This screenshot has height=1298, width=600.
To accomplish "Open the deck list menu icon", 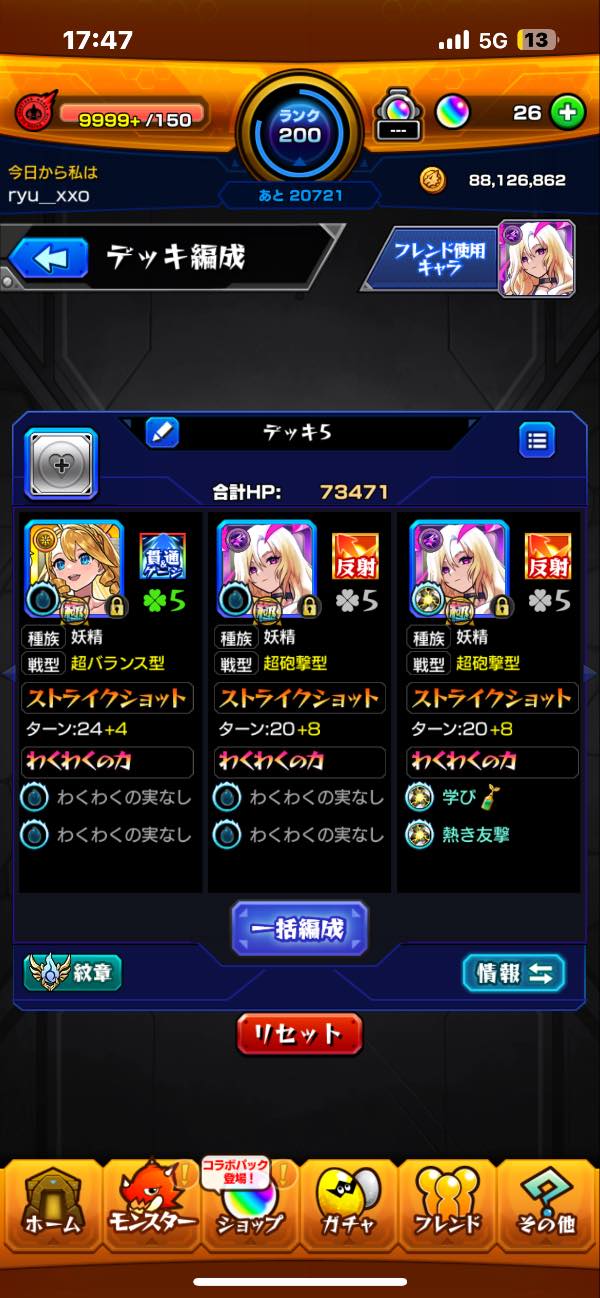I will click(x=537, y=439).
